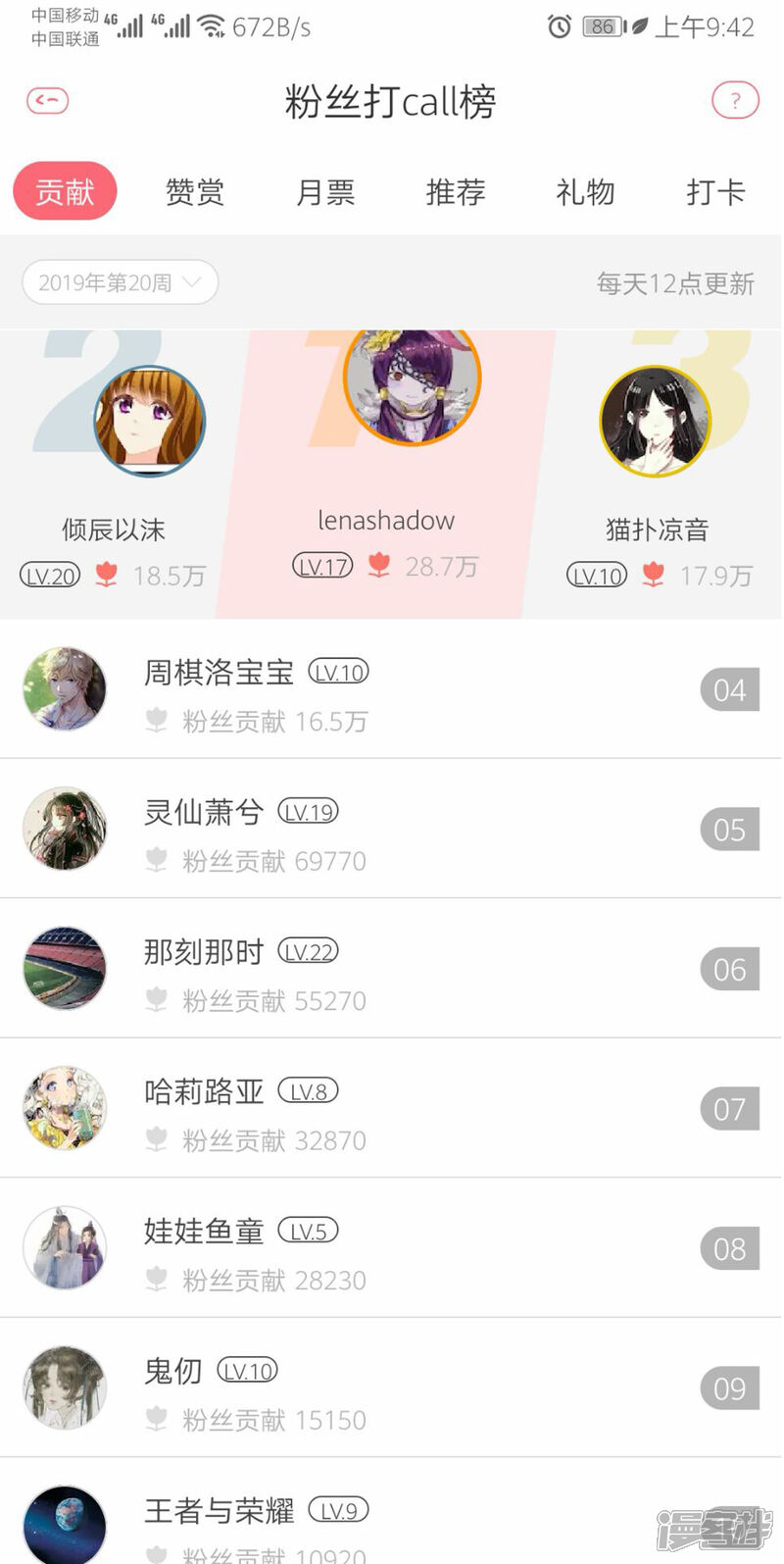The height and width of the screenshot is (1564, 784).
Task: Open 王者与荣耀's ranking row
Action: click(x=392, y=1520)
